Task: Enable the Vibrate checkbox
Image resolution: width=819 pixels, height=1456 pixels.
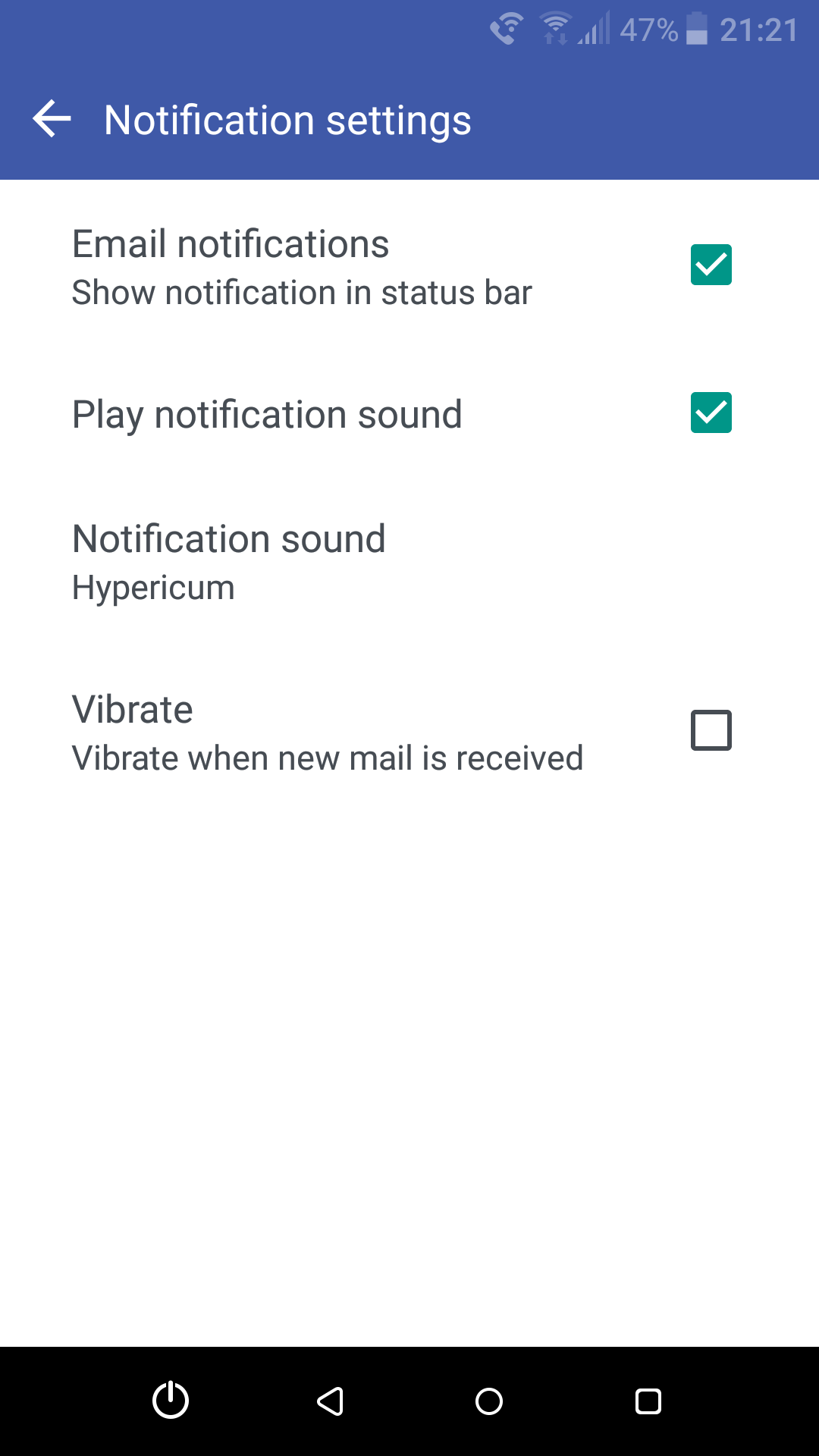Action: click(711, 730)
